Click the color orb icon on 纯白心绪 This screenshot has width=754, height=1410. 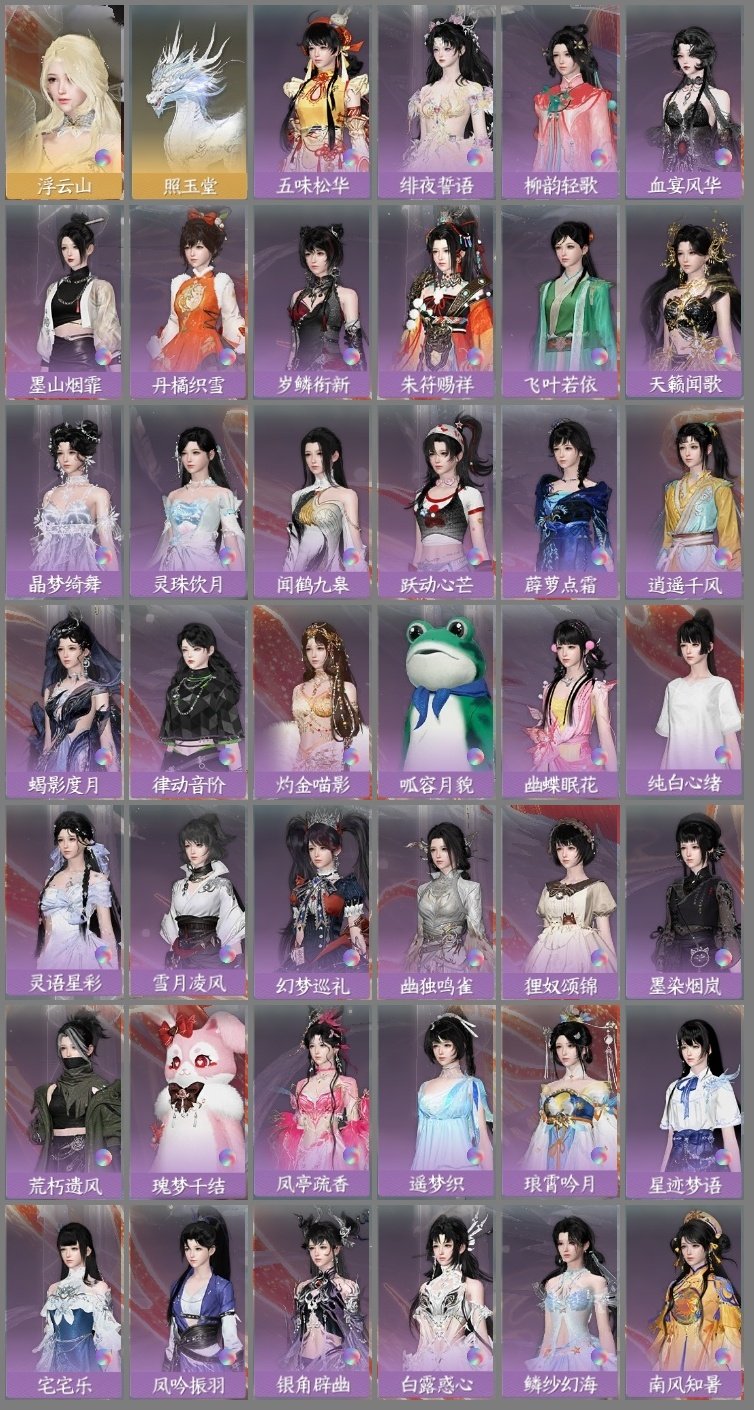719,755
